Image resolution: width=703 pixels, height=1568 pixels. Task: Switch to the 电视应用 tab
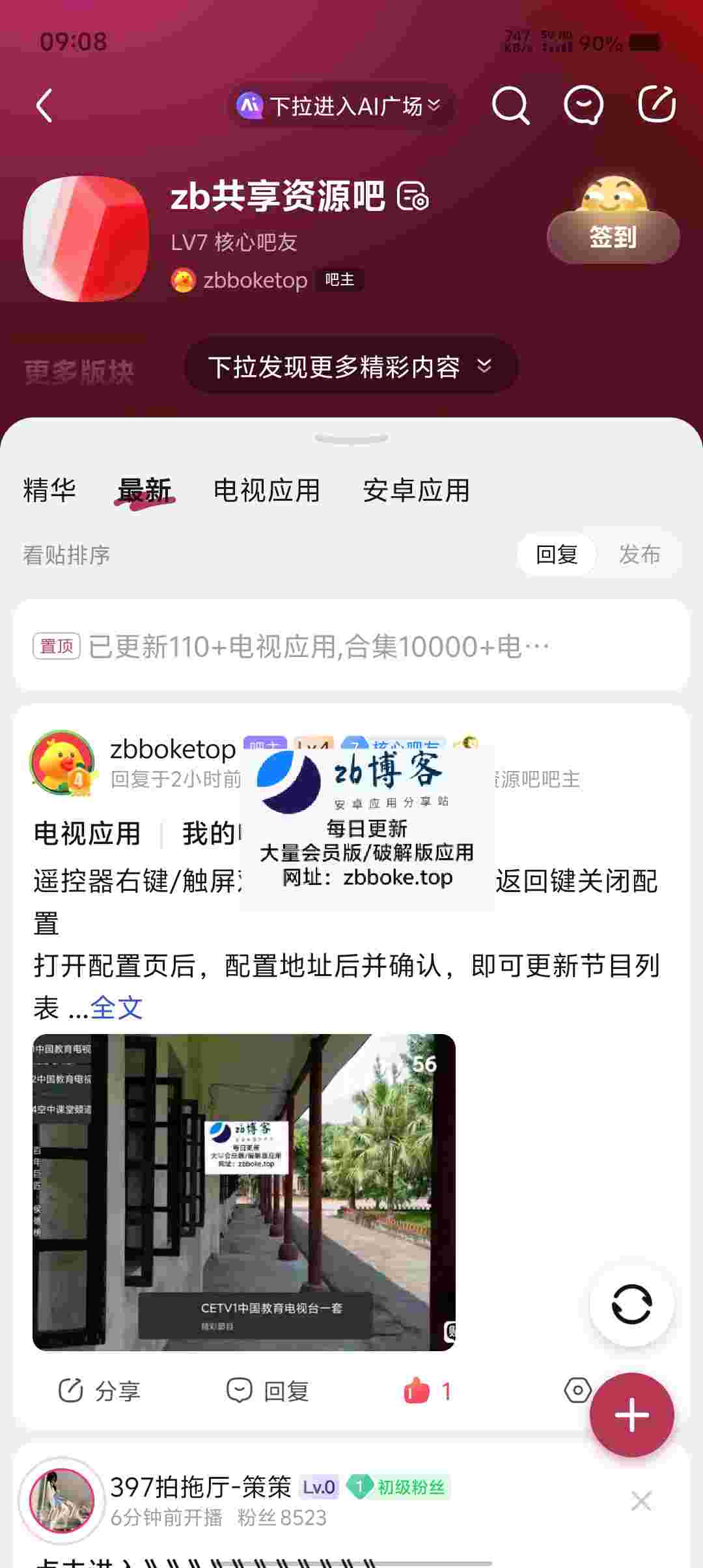(x=267, y=490)
